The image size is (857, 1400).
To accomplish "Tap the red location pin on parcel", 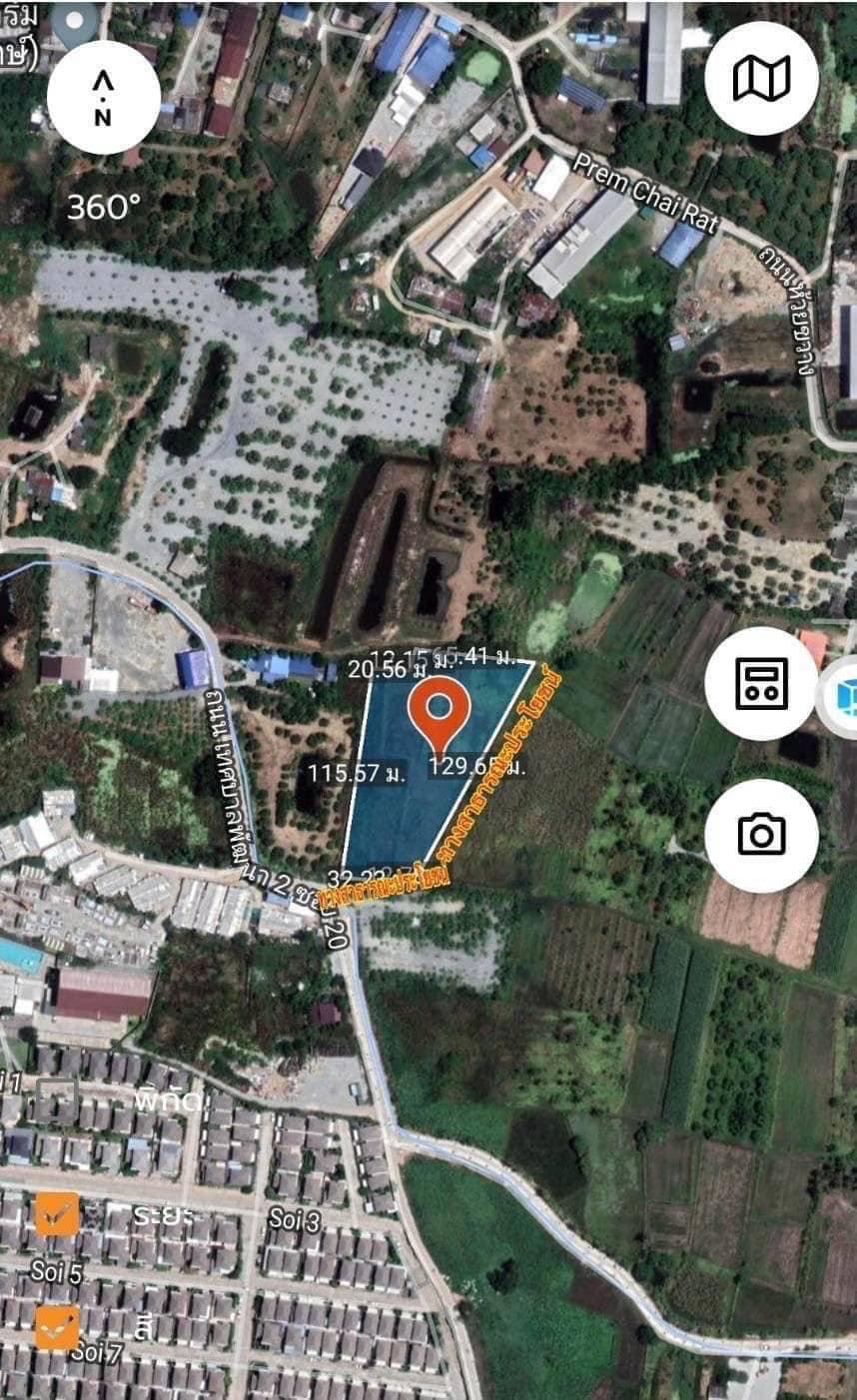I will pos(439,711).
